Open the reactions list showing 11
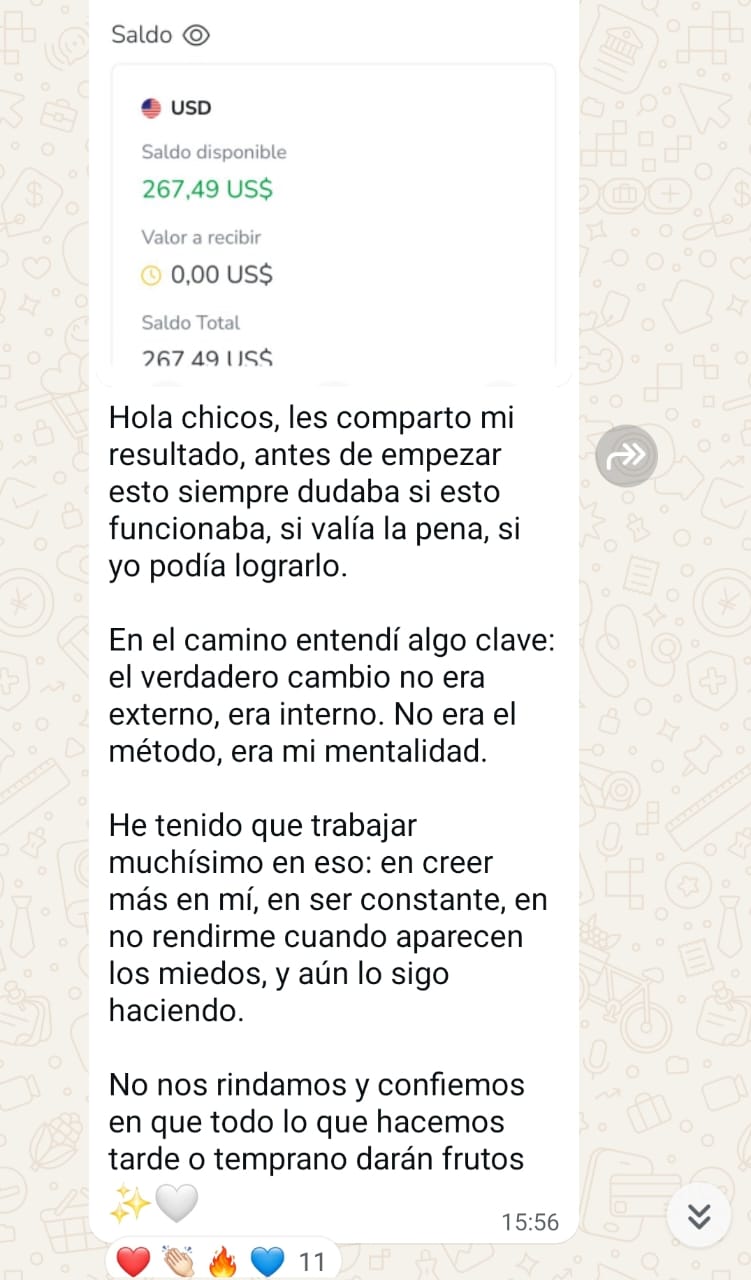Screen dimensions: 751x1280 click(x=218, y=1261)
